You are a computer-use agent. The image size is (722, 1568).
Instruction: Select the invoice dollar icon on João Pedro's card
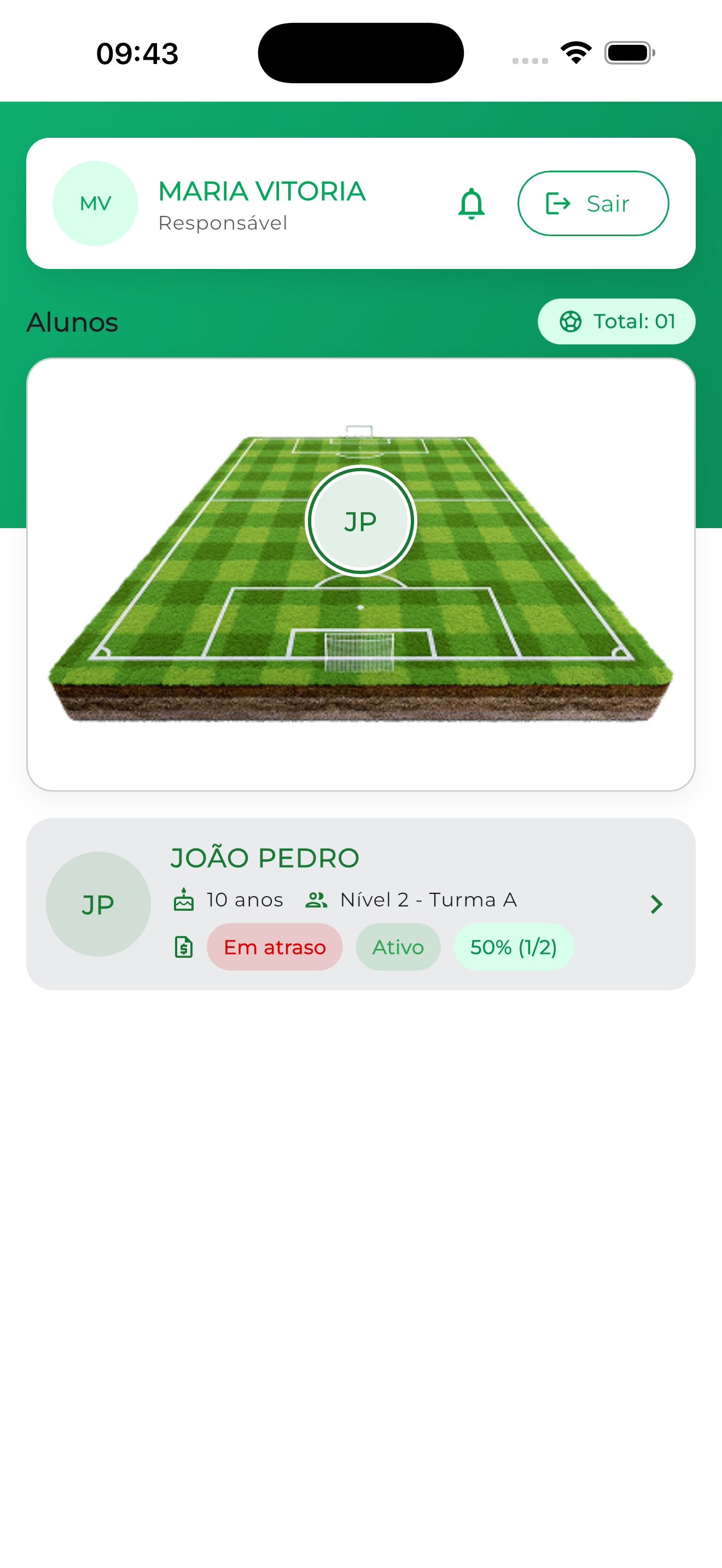click(183, 946)
